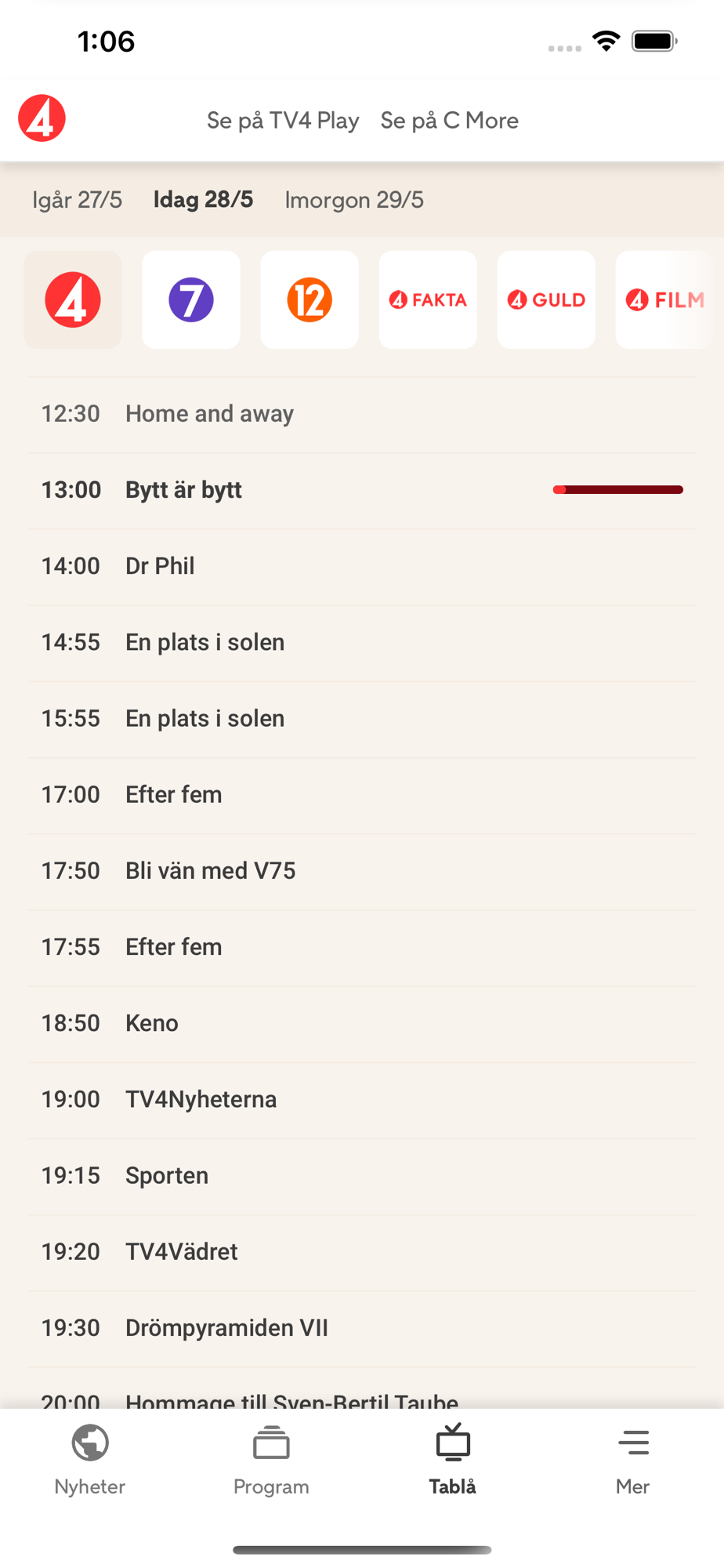This screenshot has height=1568, width=724.
Task: Show tomorrow's schedule Imorgon 29/5
Action: pyautogui.click(x=354, y=200)
